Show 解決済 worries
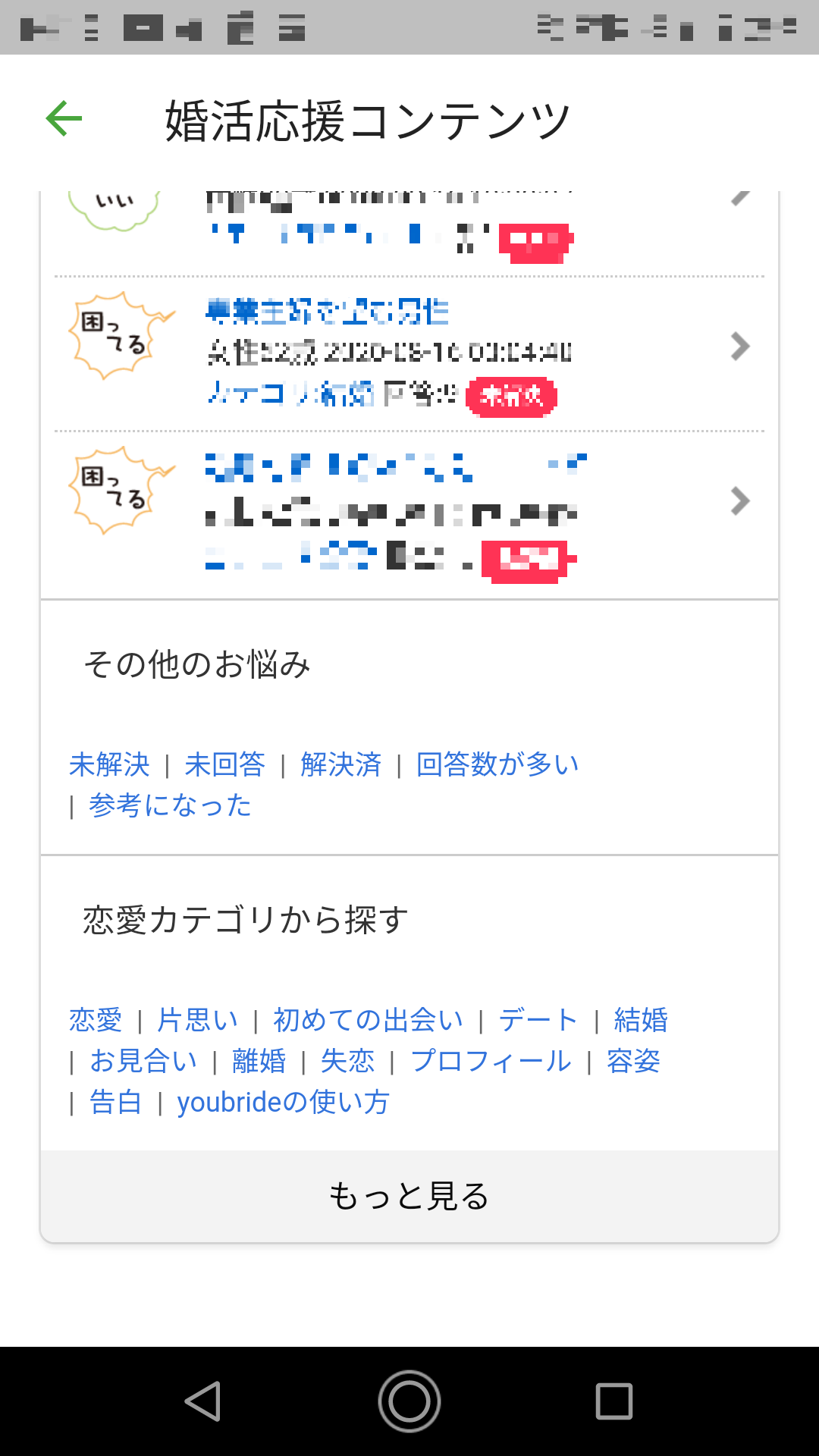Screen dimensions: 819x1456 (x=340, y=764)
